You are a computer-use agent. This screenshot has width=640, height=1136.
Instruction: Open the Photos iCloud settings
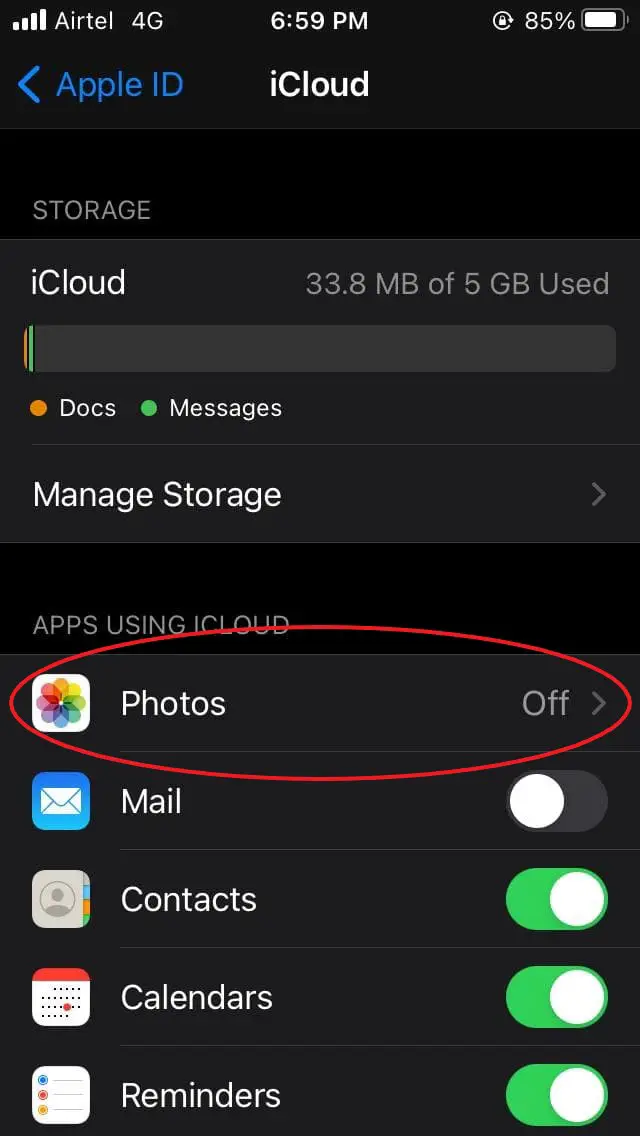(320, 703)
